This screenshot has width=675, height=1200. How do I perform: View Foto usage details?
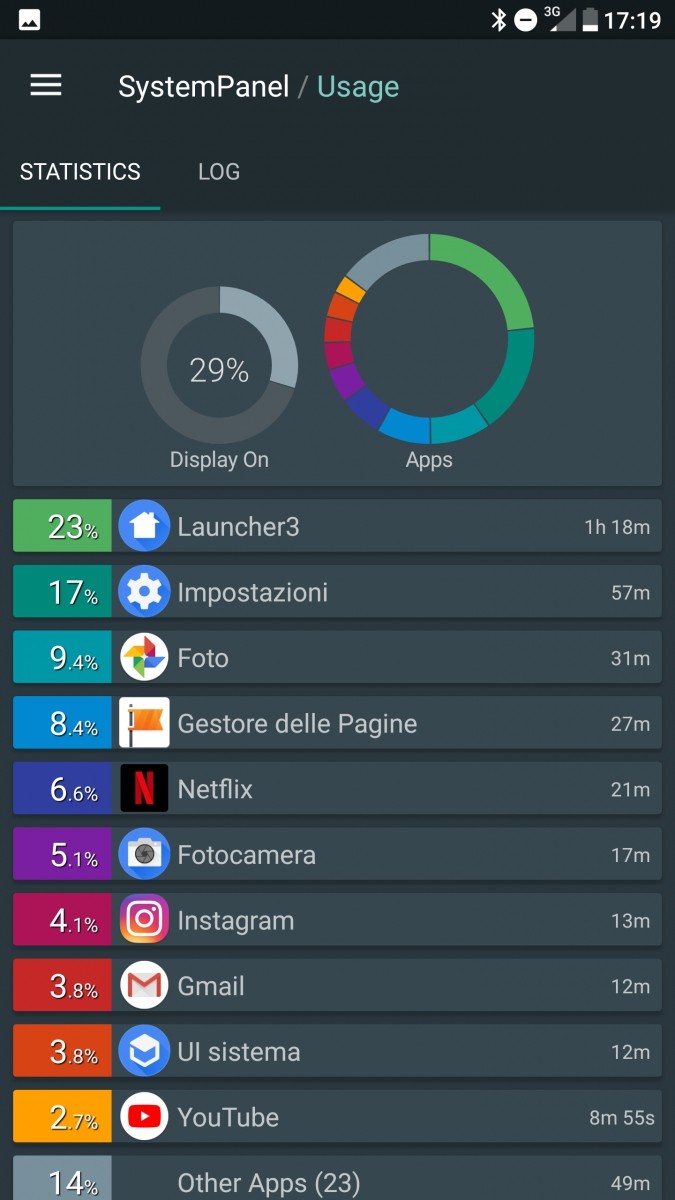point(337,658)
